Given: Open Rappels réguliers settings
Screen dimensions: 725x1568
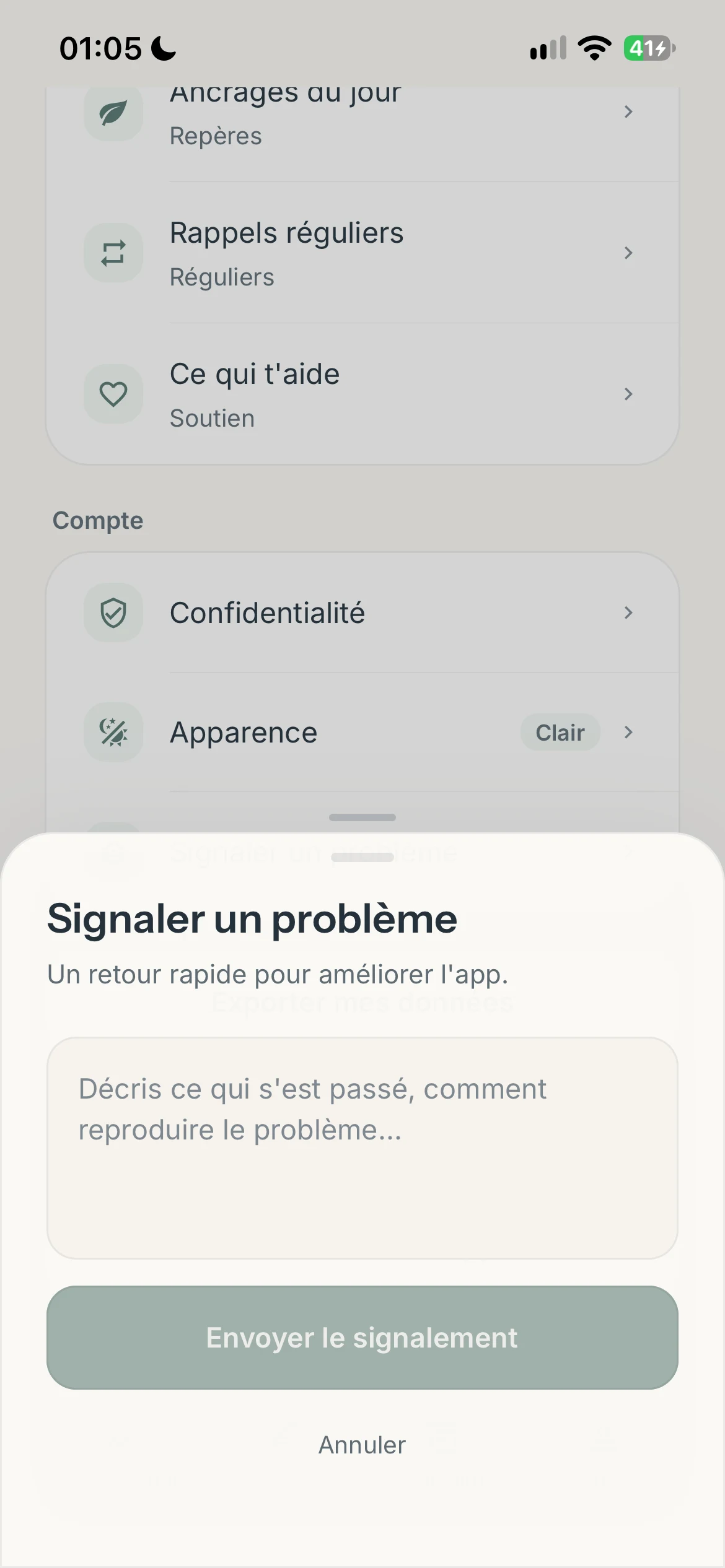Looking at the screenshot, I should click(x=362, y=253).
